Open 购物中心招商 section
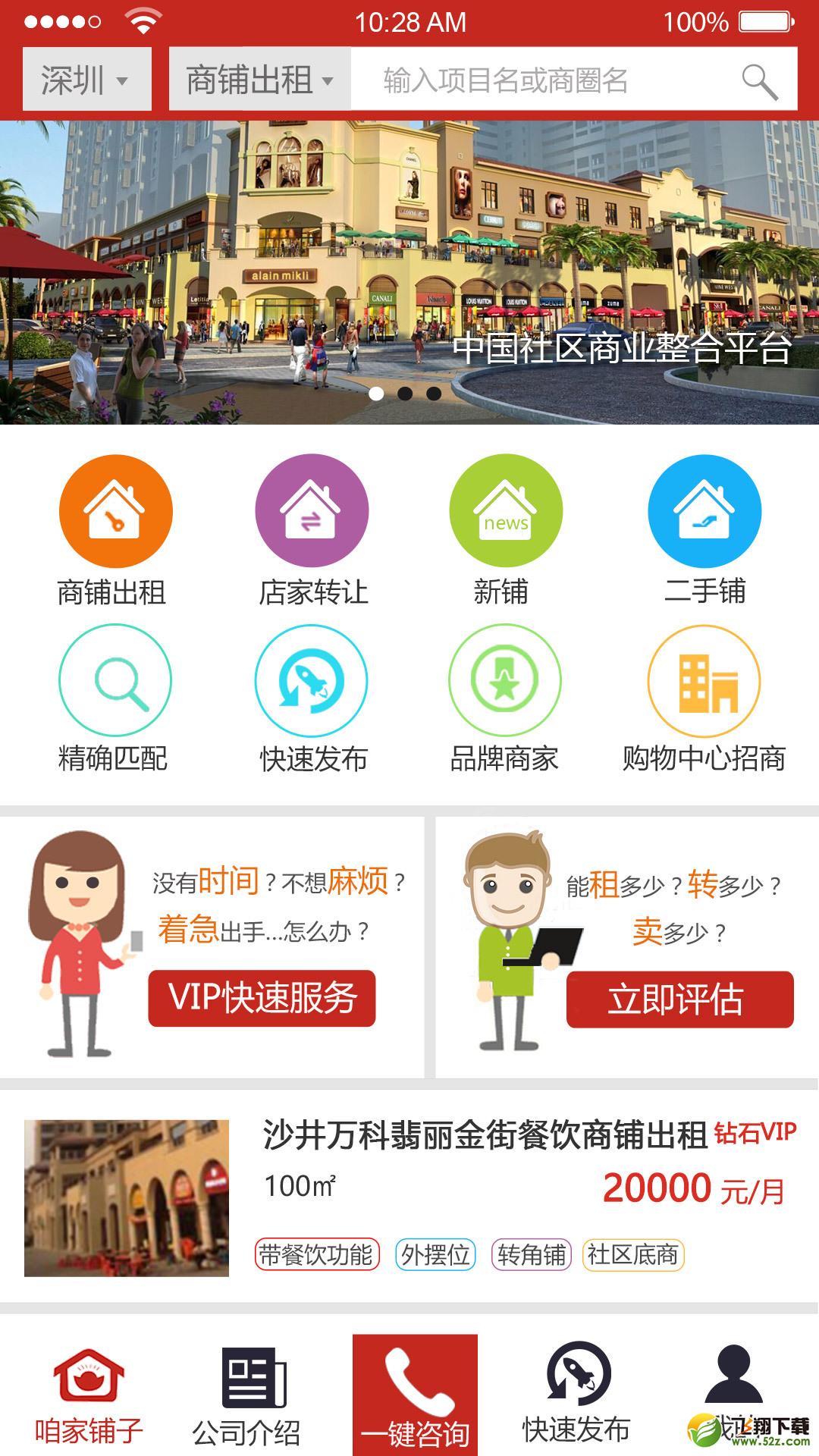Screen dimensions: 819x1456 pyautogui.click(x=704, y=698)
